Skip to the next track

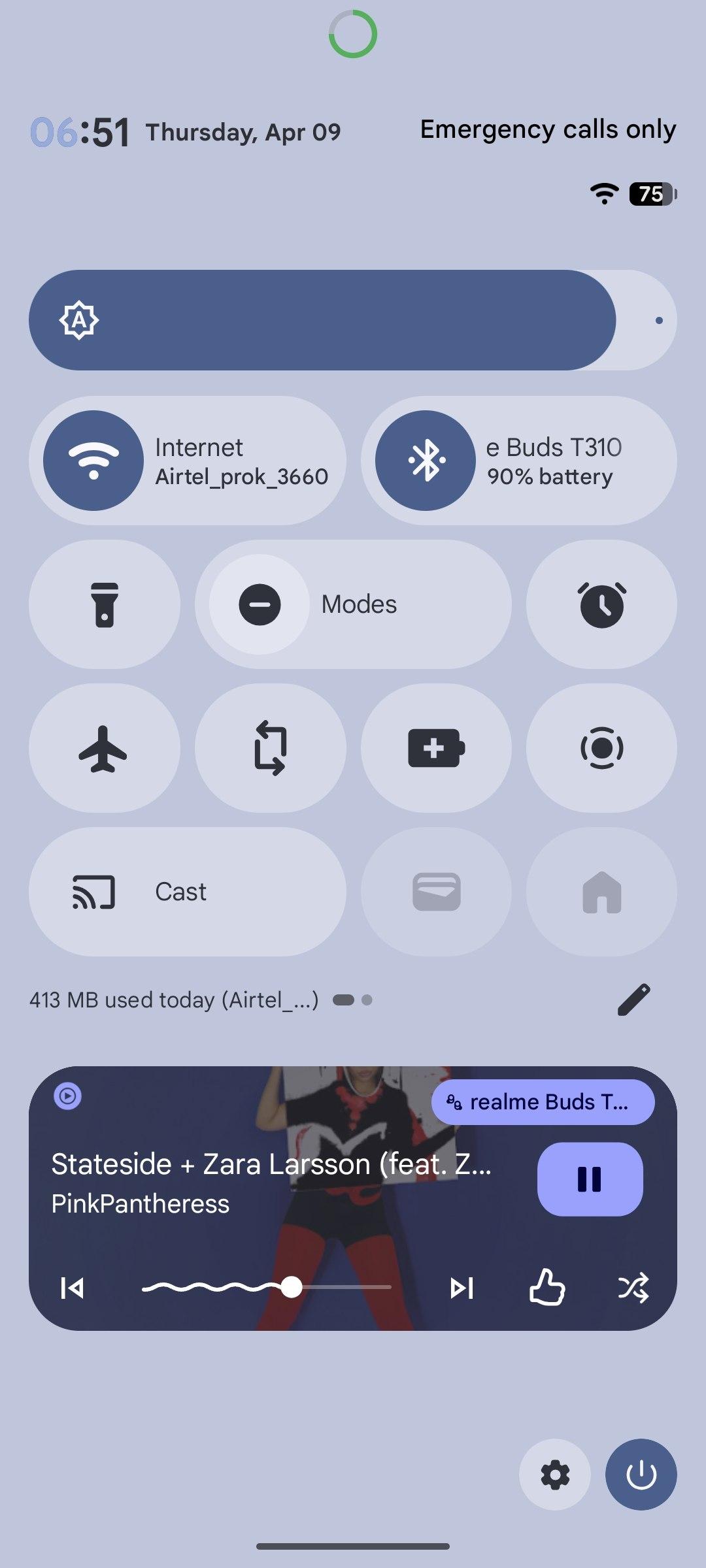pyautogui.click(x=462, y=1288)
